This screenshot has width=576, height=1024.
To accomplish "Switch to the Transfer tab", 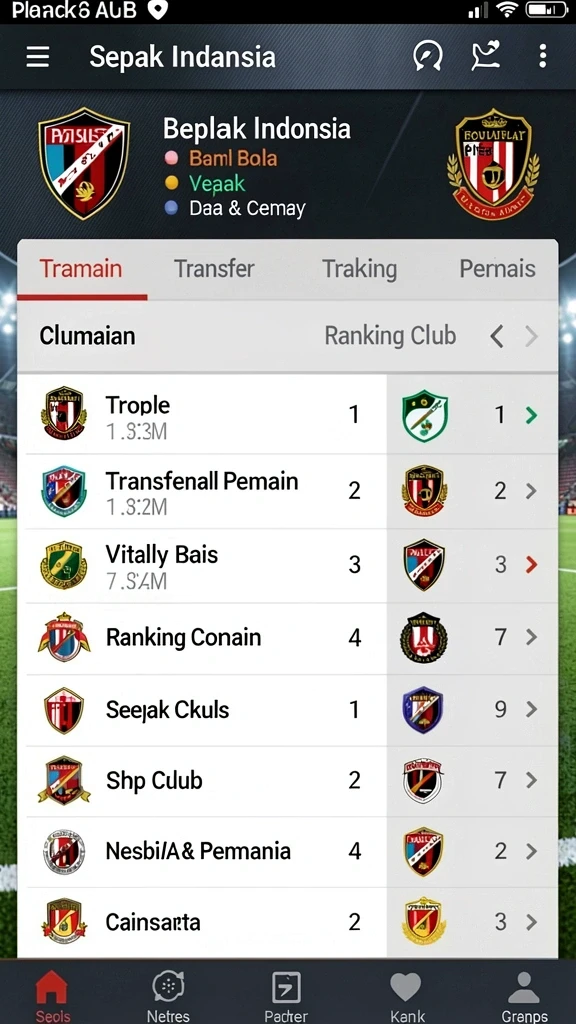I will pos(214,269).
